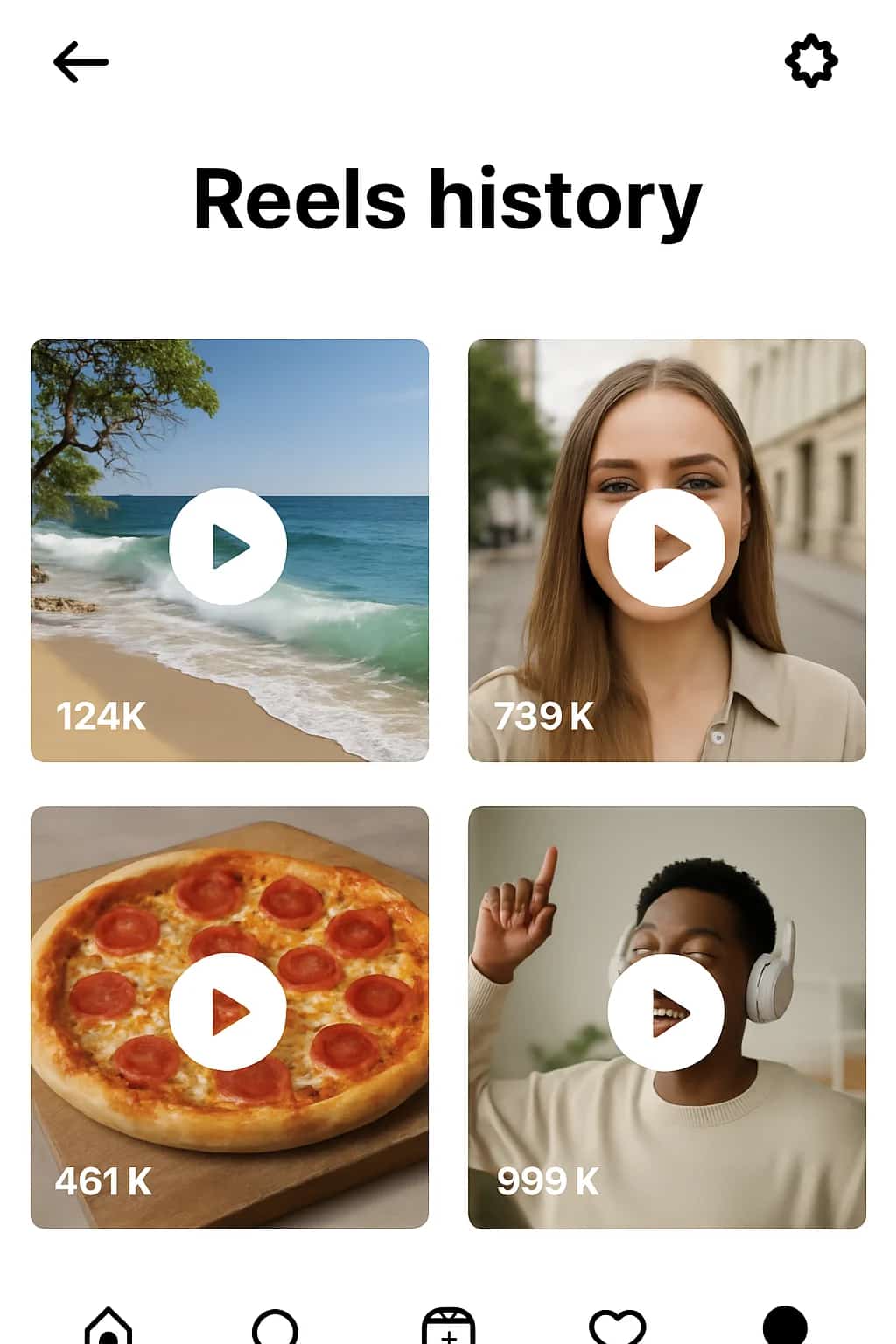
Task: Open the settings gear
Action: (x=811, y=61)
